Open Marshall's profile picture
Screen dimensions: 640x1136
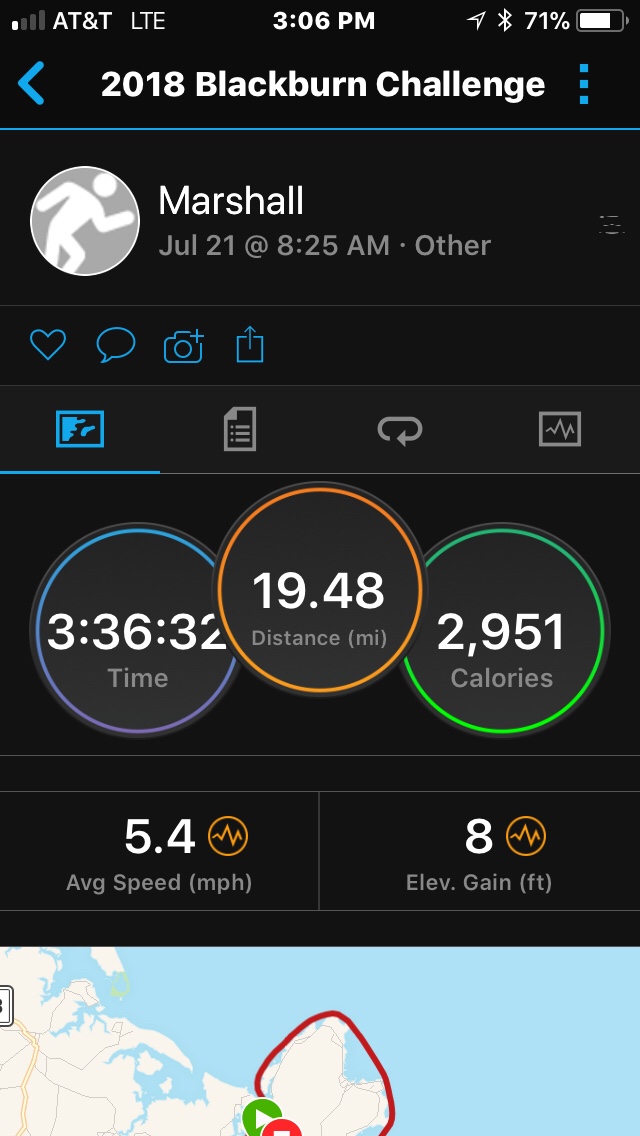(x=85, y=221)
